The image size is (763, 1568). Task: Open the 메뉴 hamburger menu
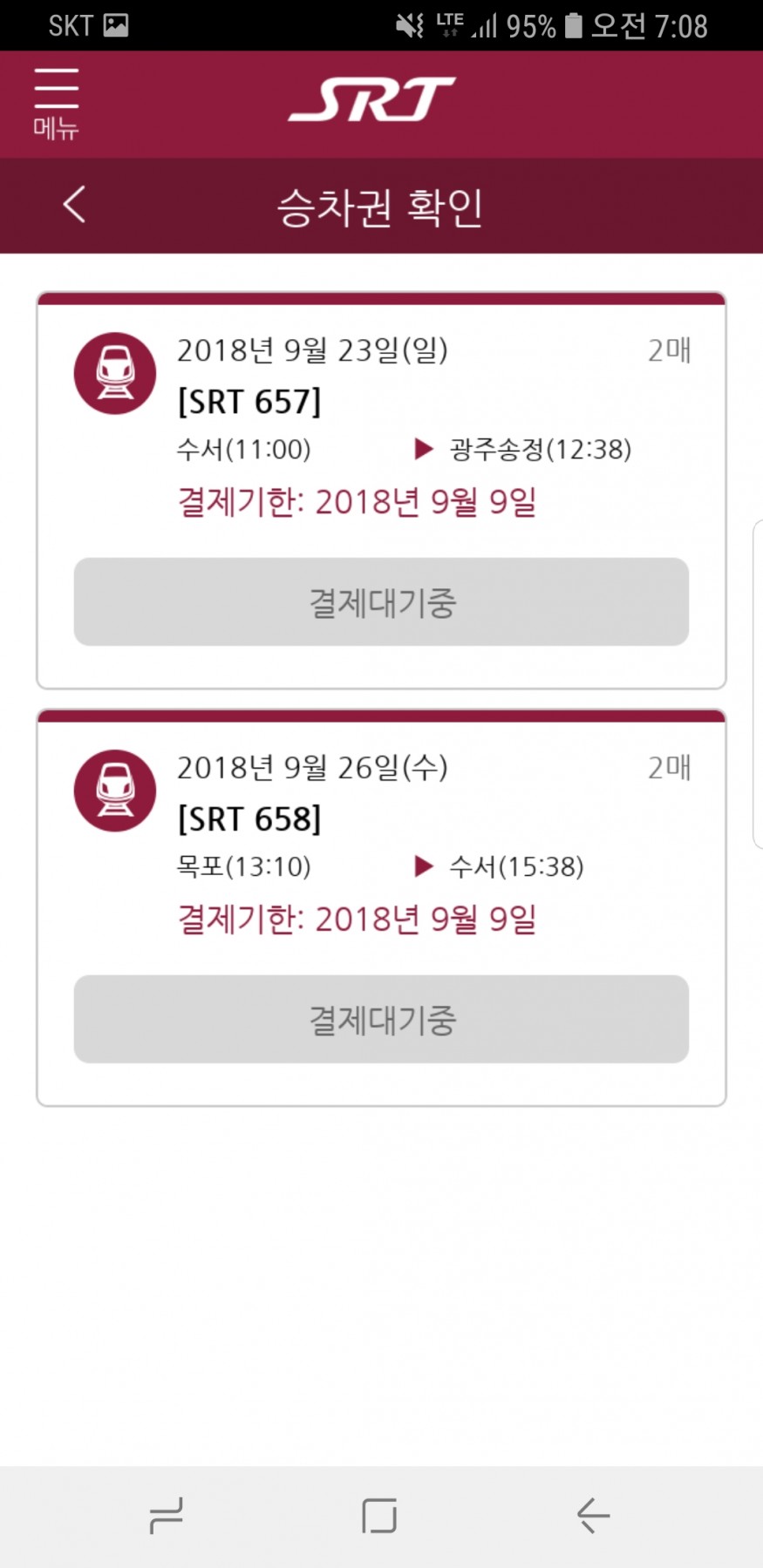(56, 104)
